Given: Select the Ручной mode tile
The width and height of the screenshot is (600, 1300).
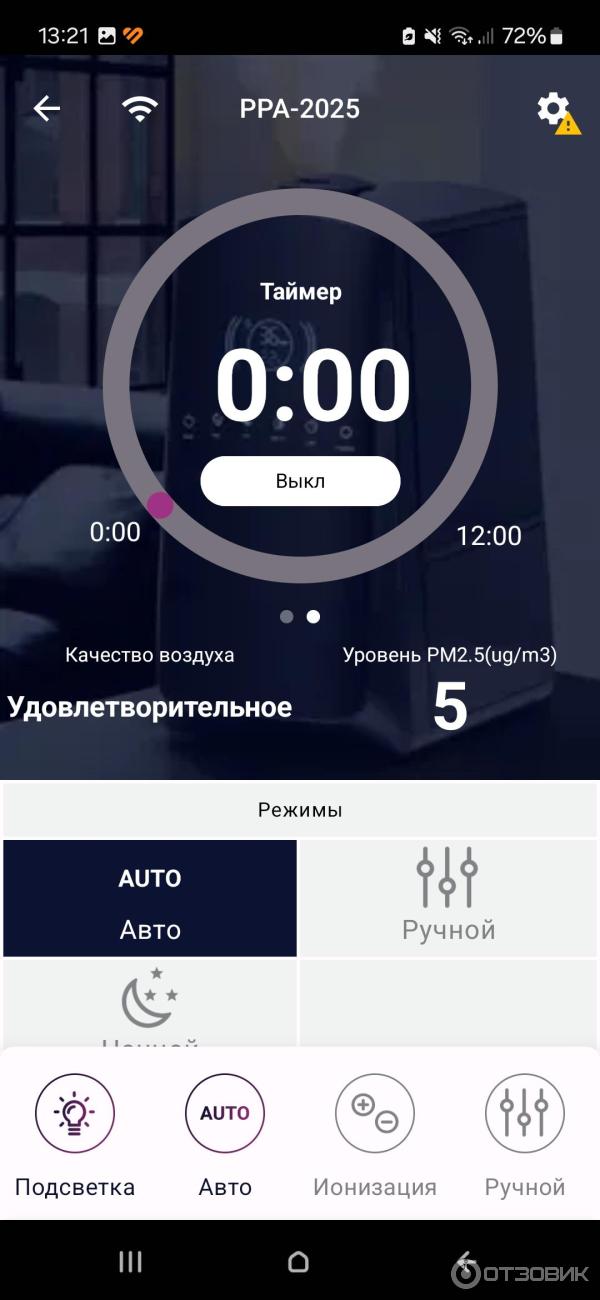Looking at the screenshot, I should click(x=448, y=898).
